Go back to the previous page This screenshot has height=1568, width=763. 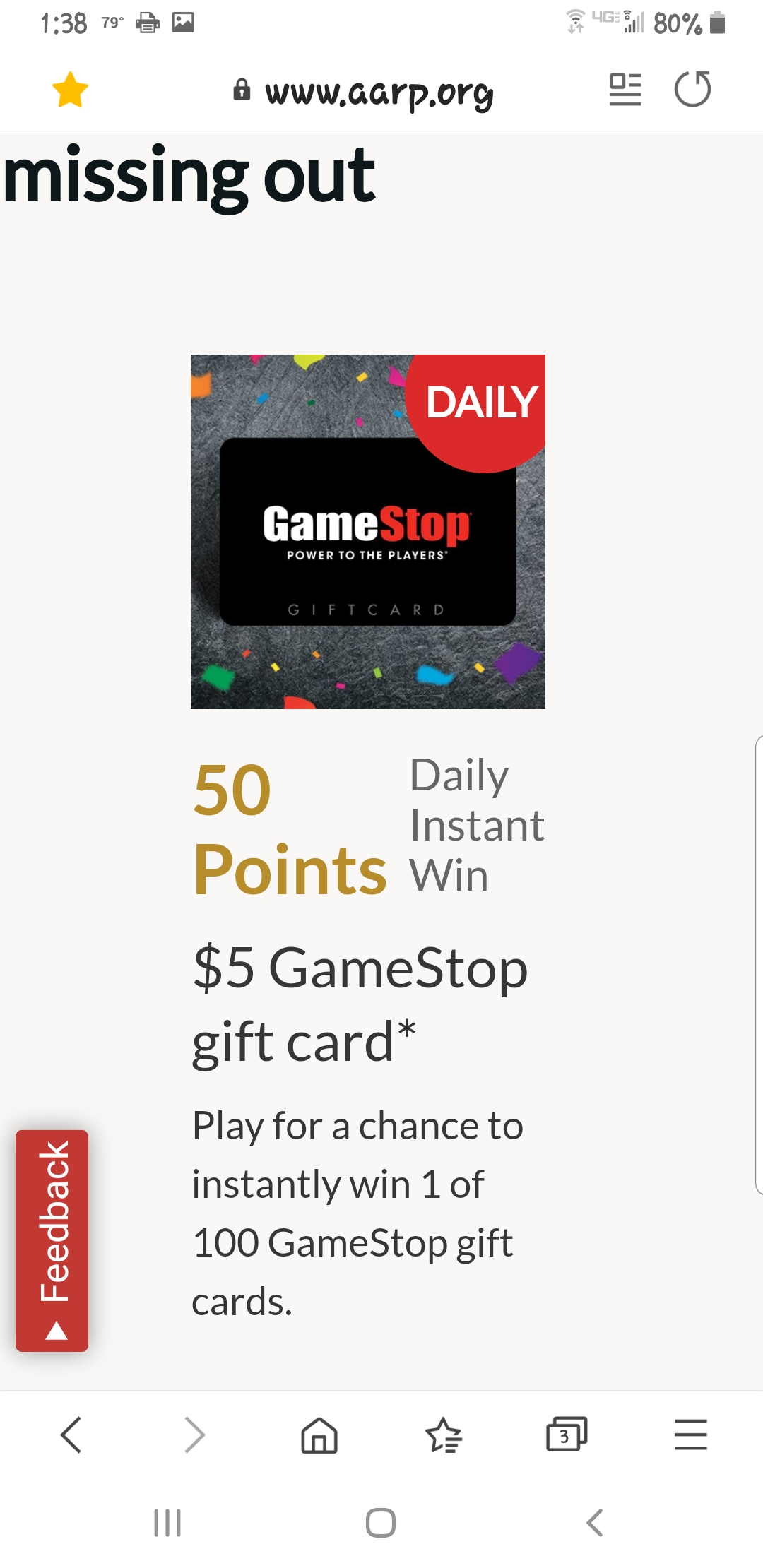tap(71, 1435)
